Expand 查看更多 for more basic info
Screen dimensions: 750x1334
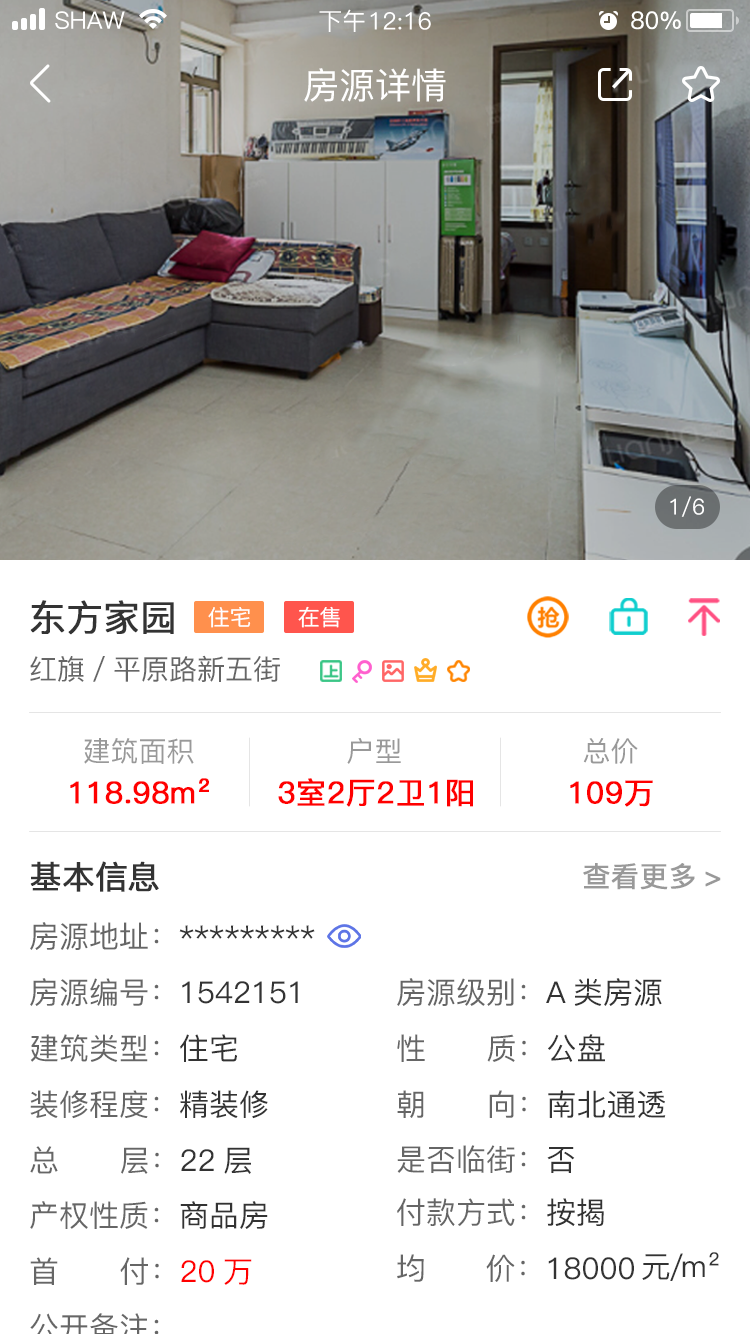(650, 877)
